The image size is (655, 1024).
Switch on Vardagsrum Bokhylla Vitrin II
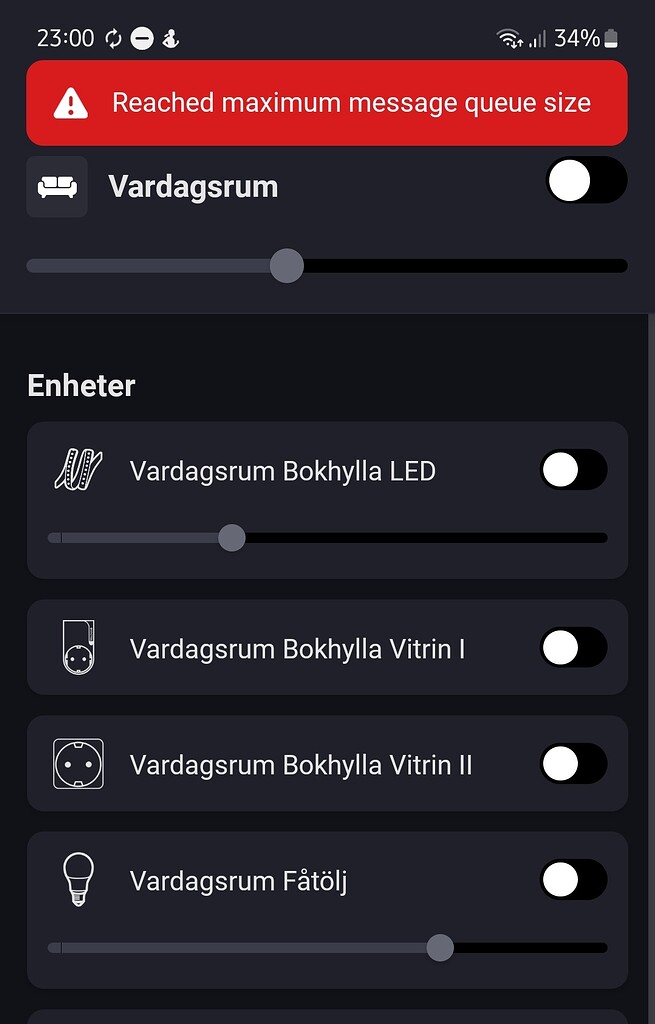(573, 764)
